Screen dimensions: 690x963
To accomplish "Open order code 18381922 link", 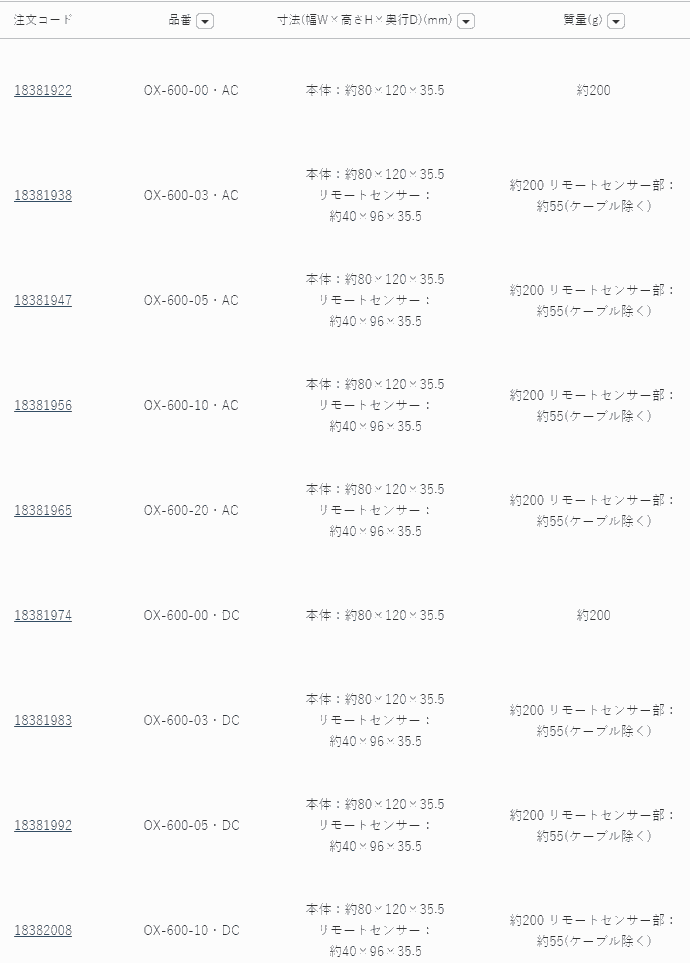I will point(43,91).
